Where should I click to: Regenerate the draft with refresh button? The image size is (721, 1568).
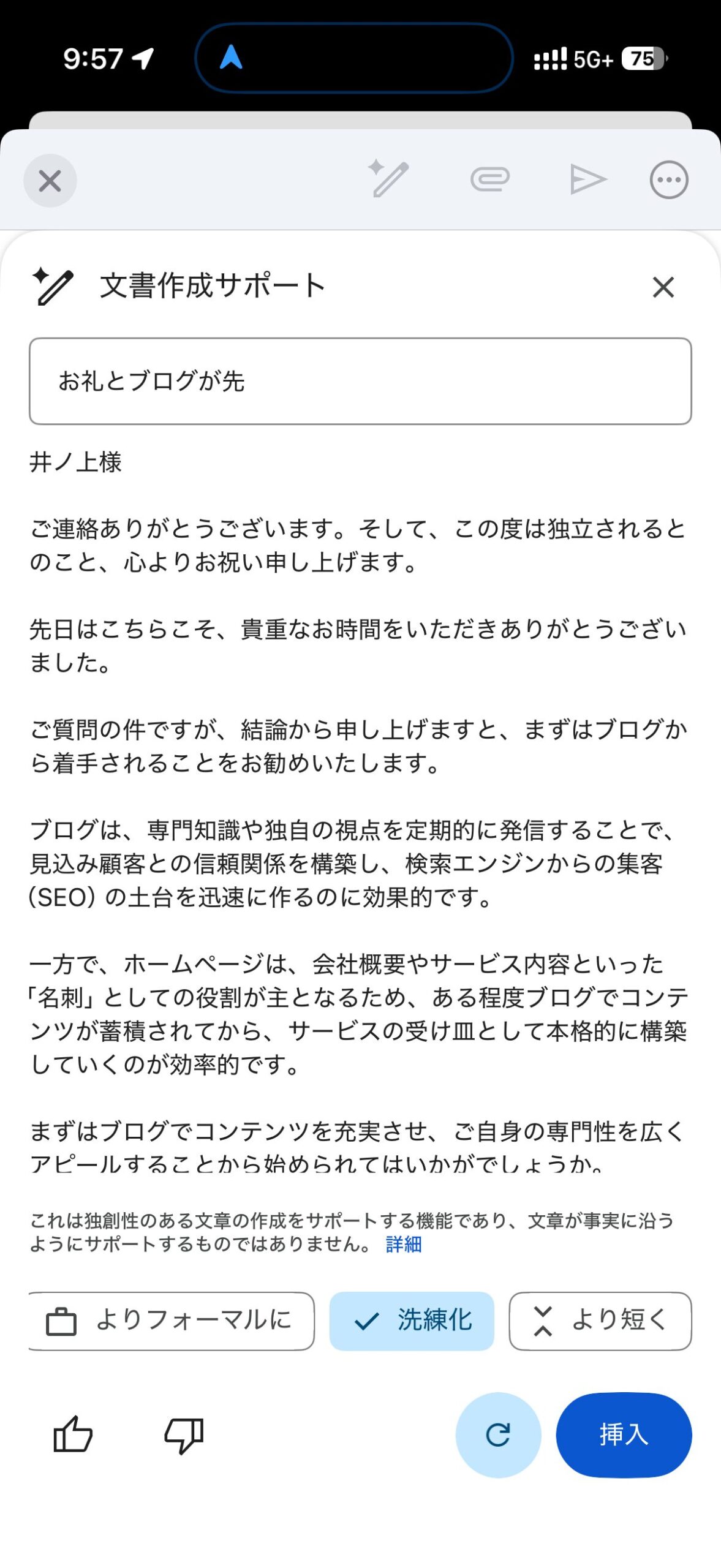(x=498, y=1435)
